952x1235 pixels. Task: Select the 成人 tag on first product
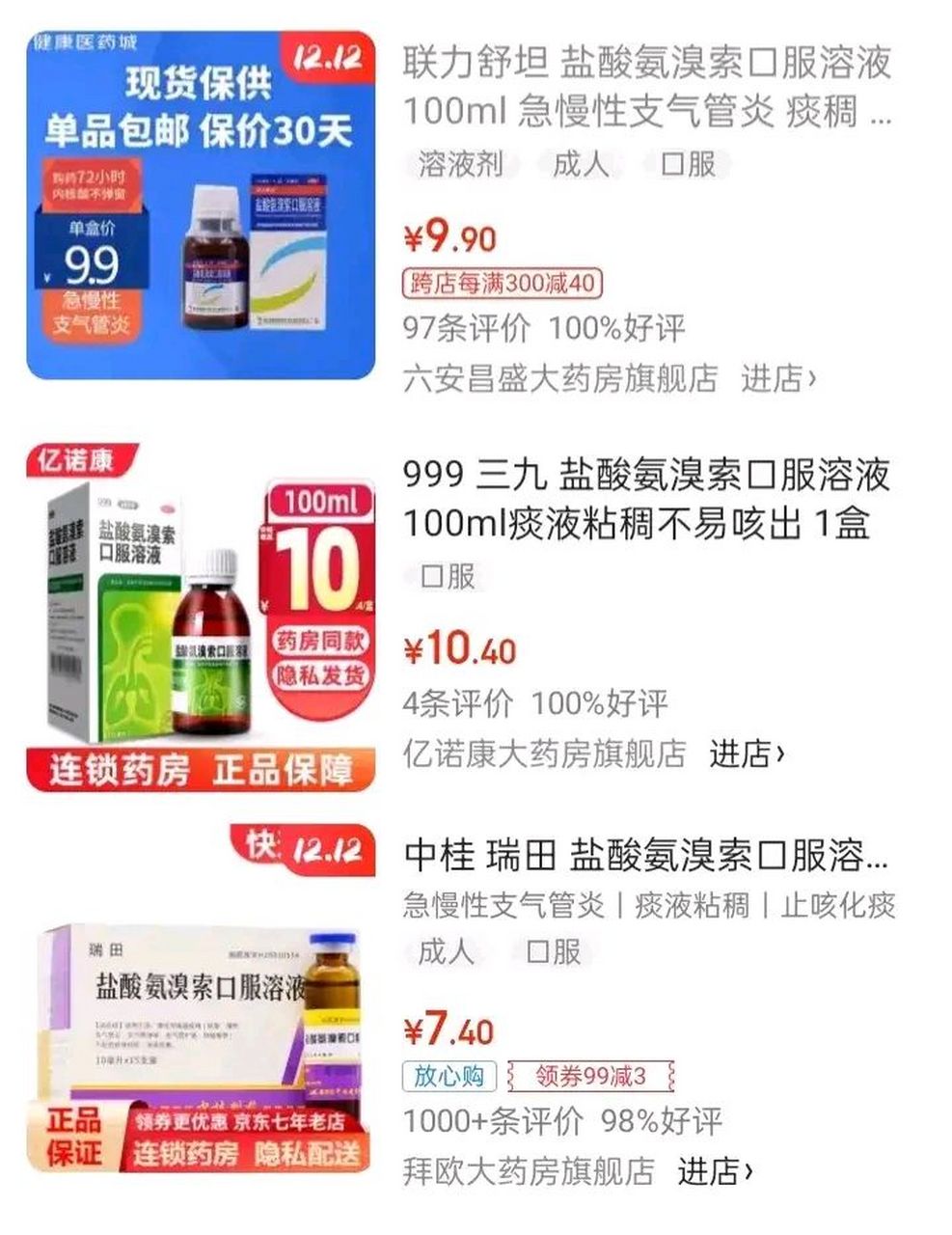point(581,164)
